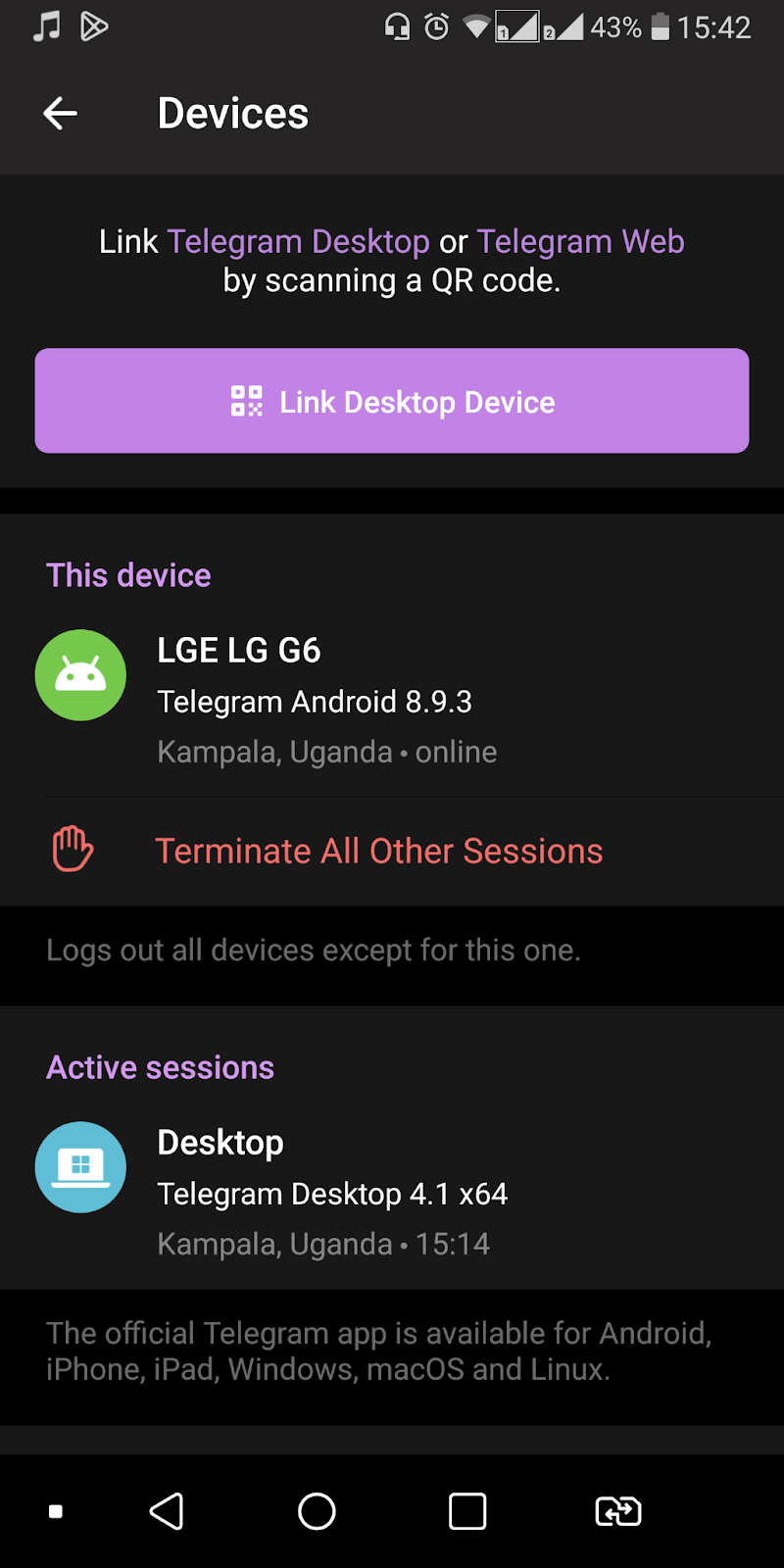
Task: Terminate All Other Sessions
Action: click(378, 851)
